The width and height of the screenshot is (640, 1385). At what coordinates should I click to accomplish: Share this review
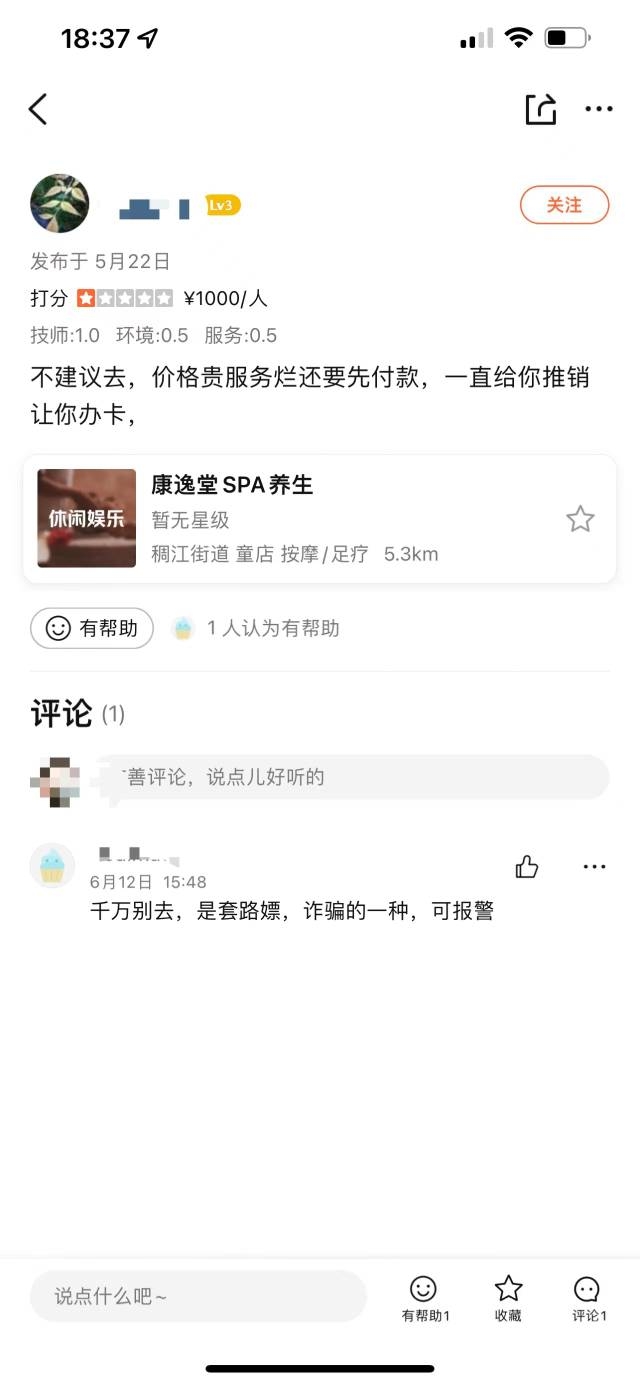(x=540, y=109)
